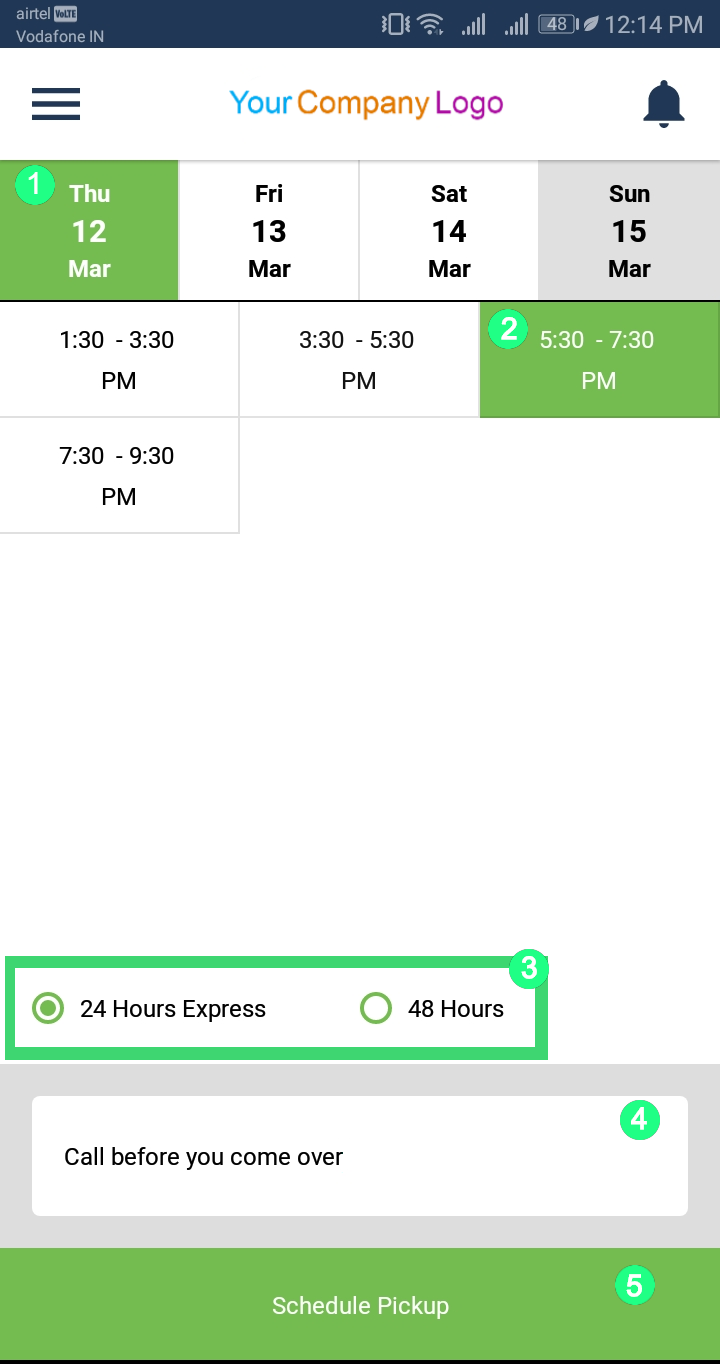Switch to the Fri 13 Mar tab
Image resolution: width=720 pixels, height=1364 pixels.
pos(268,230)
